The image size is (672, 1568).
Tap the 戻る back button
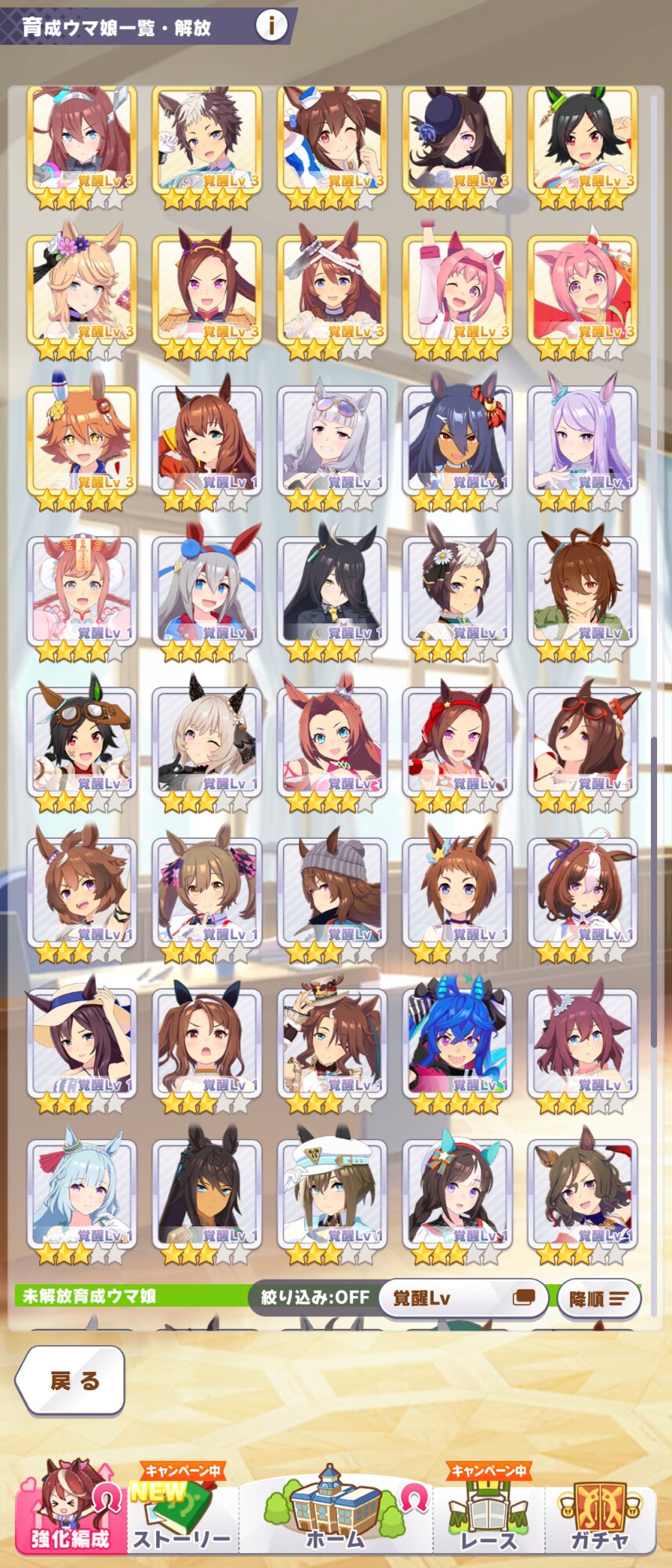pos(72,1381)
